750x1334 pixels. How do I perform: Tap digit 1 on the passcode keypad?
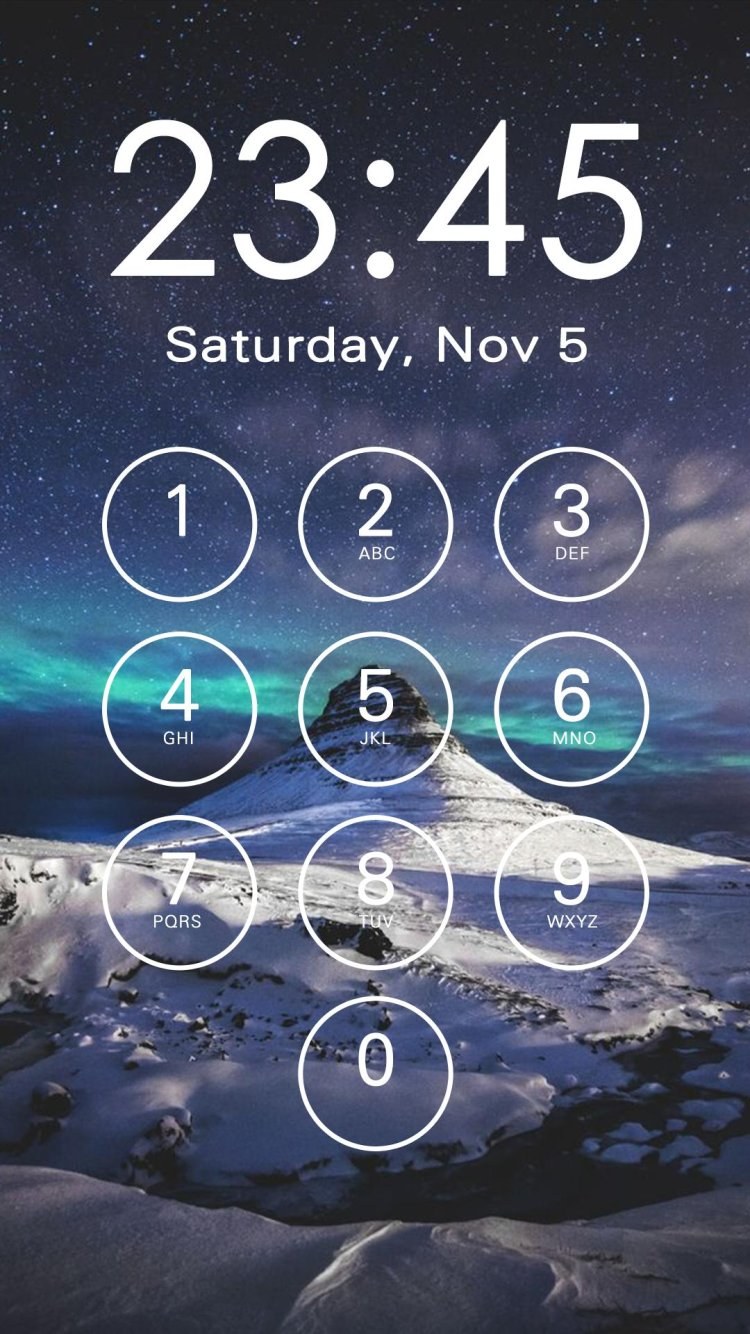[180, 524]
